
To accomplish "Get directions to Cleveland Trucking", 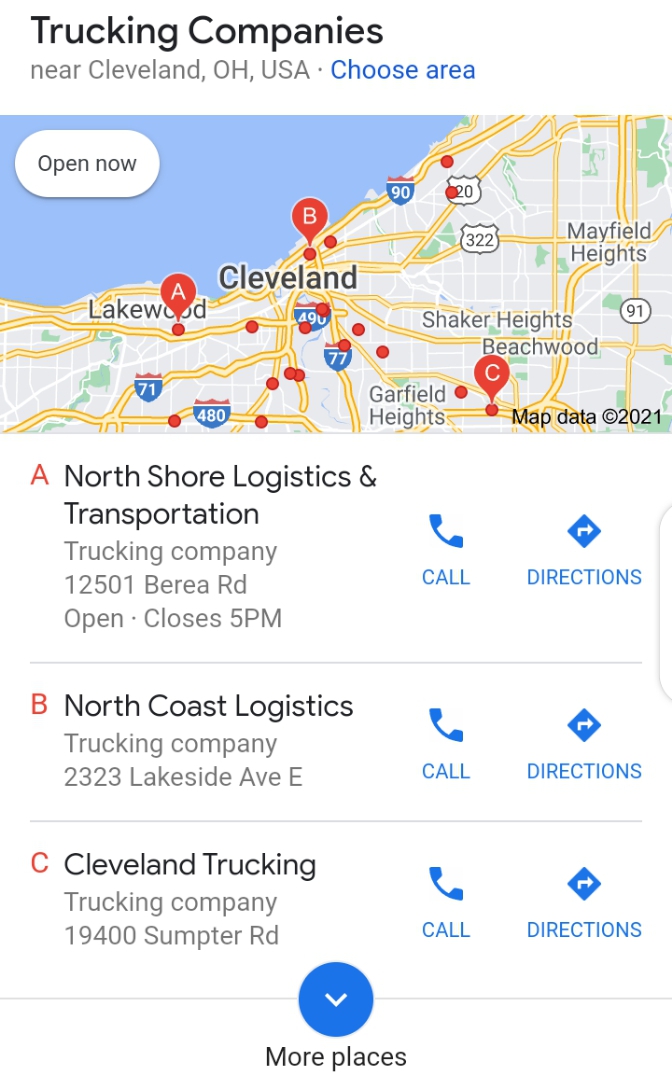I will 584,901.
